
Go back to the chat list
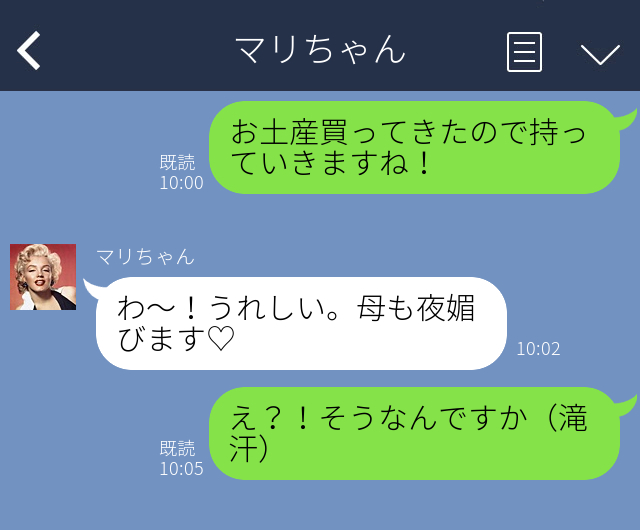[x=30, y=50]
